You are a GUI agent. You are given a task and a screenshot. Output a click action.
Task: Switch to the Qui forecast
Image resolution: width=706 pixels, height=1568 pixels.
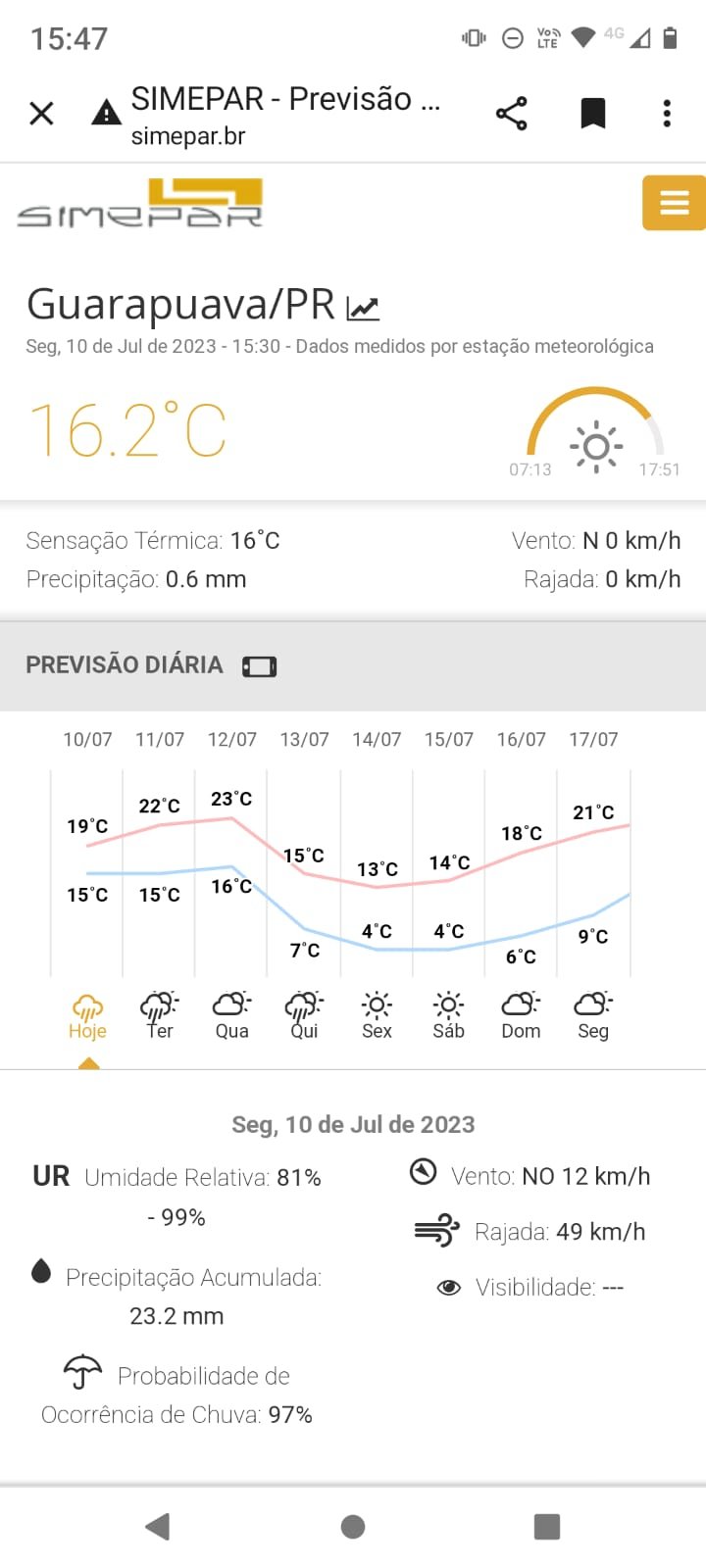pyautogui.click(x=304, y=1015)
